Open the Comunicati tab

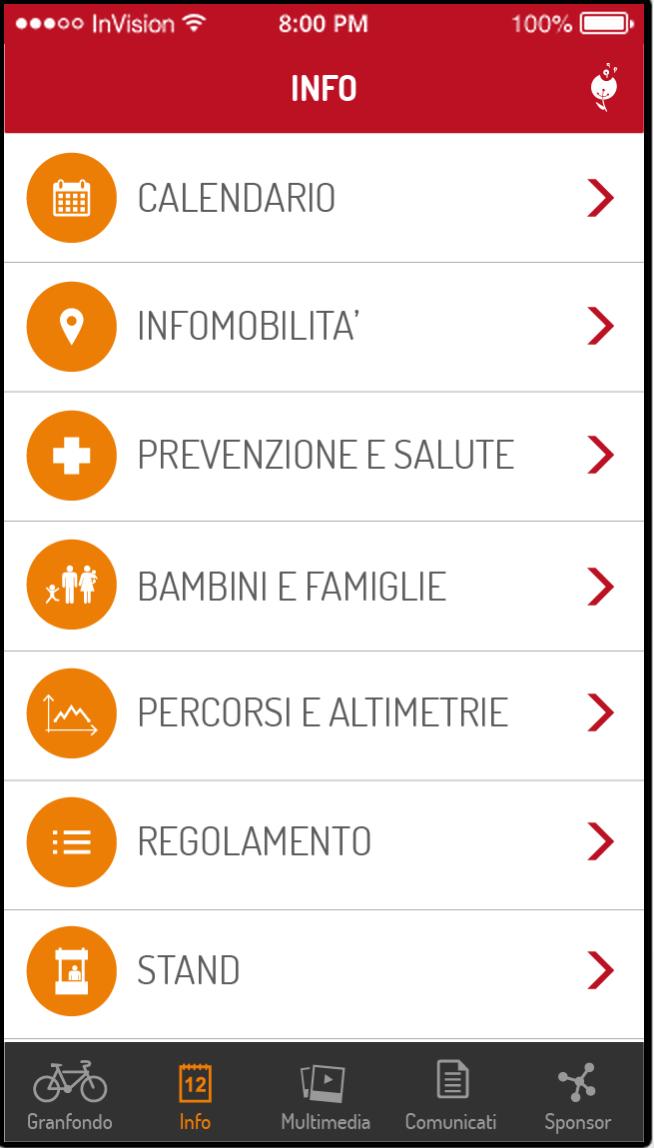click(450, 1096)
